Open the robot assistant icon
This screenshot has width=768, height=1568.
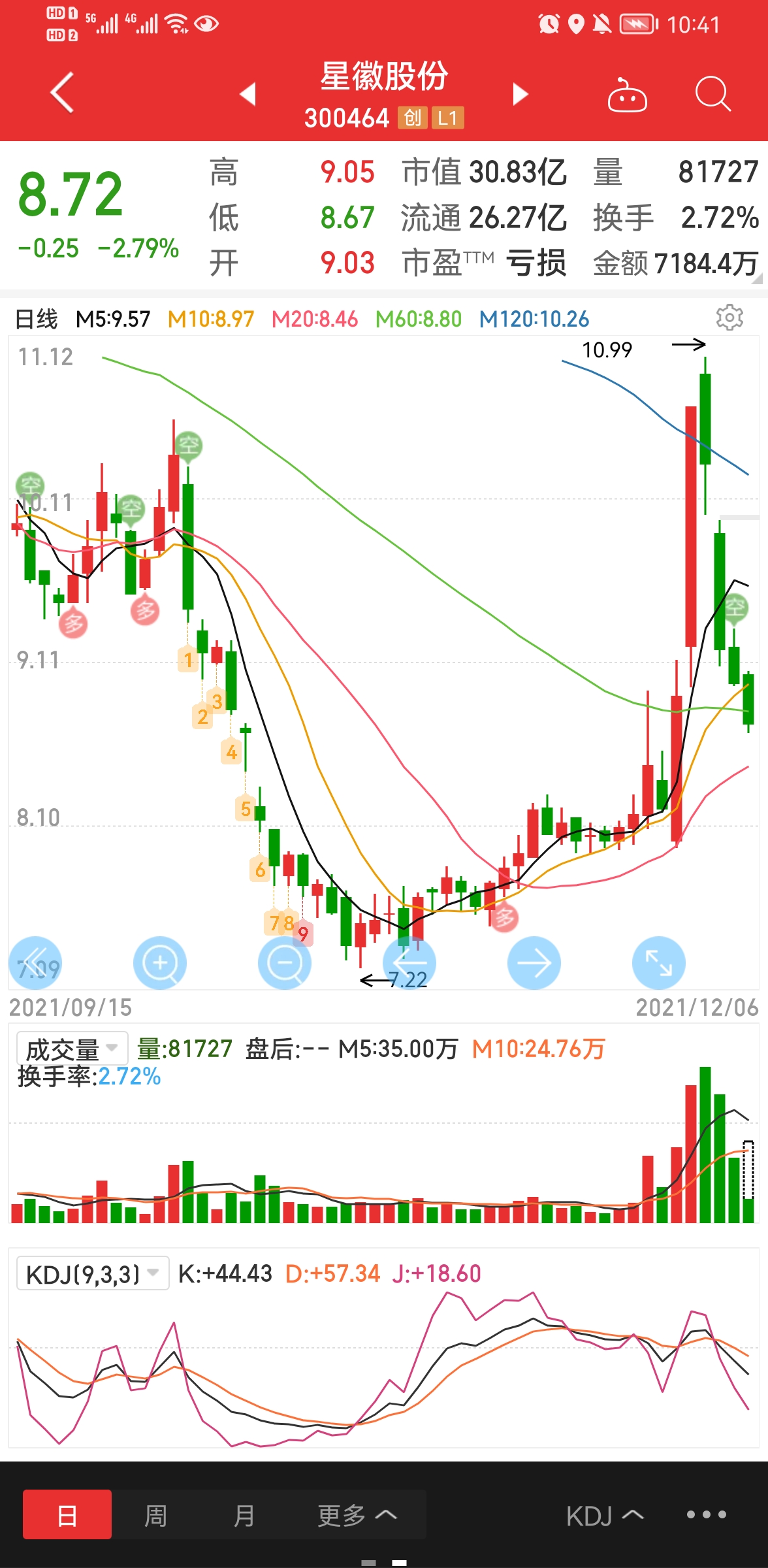627,96
